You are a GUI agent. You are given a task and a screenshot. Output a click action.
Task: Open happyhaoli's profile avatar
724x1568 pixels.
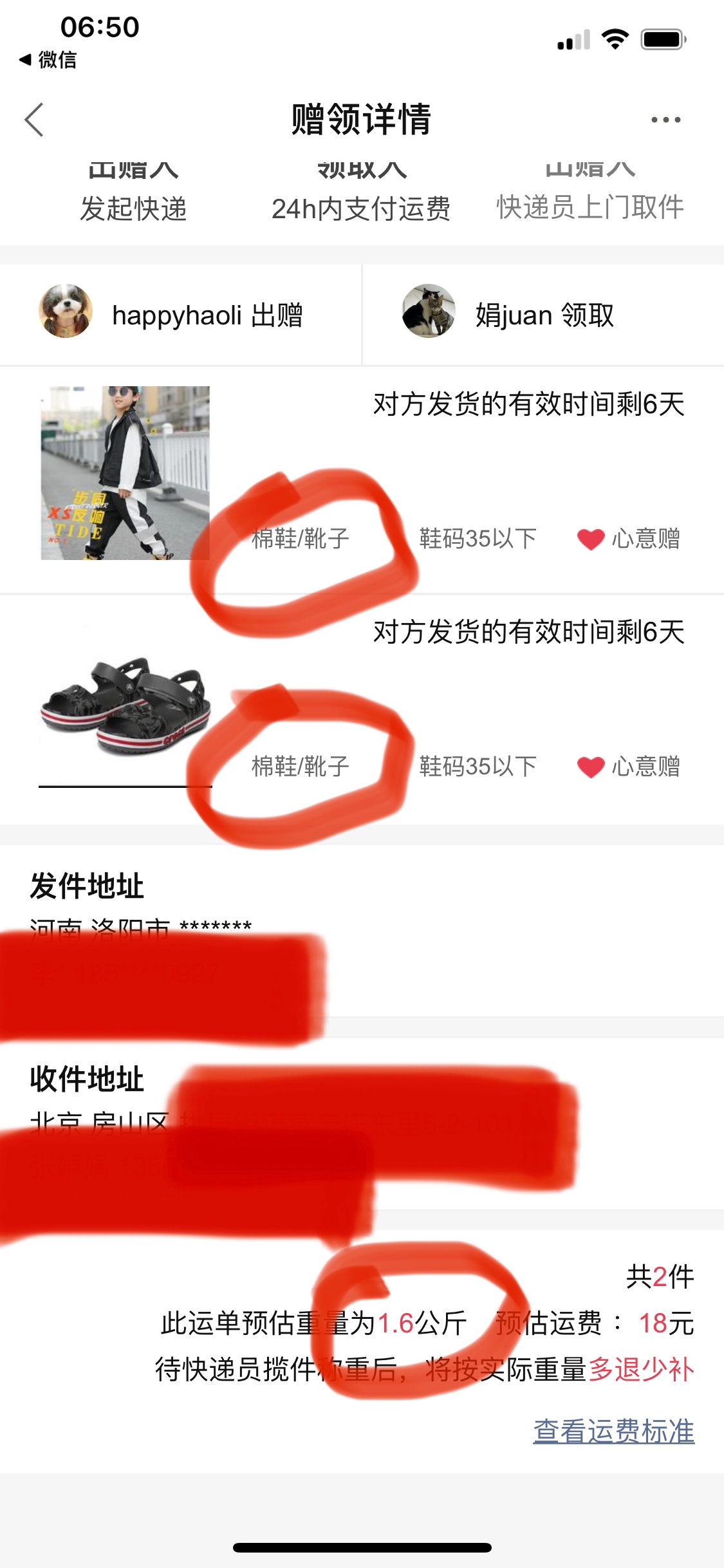(66, 311)
